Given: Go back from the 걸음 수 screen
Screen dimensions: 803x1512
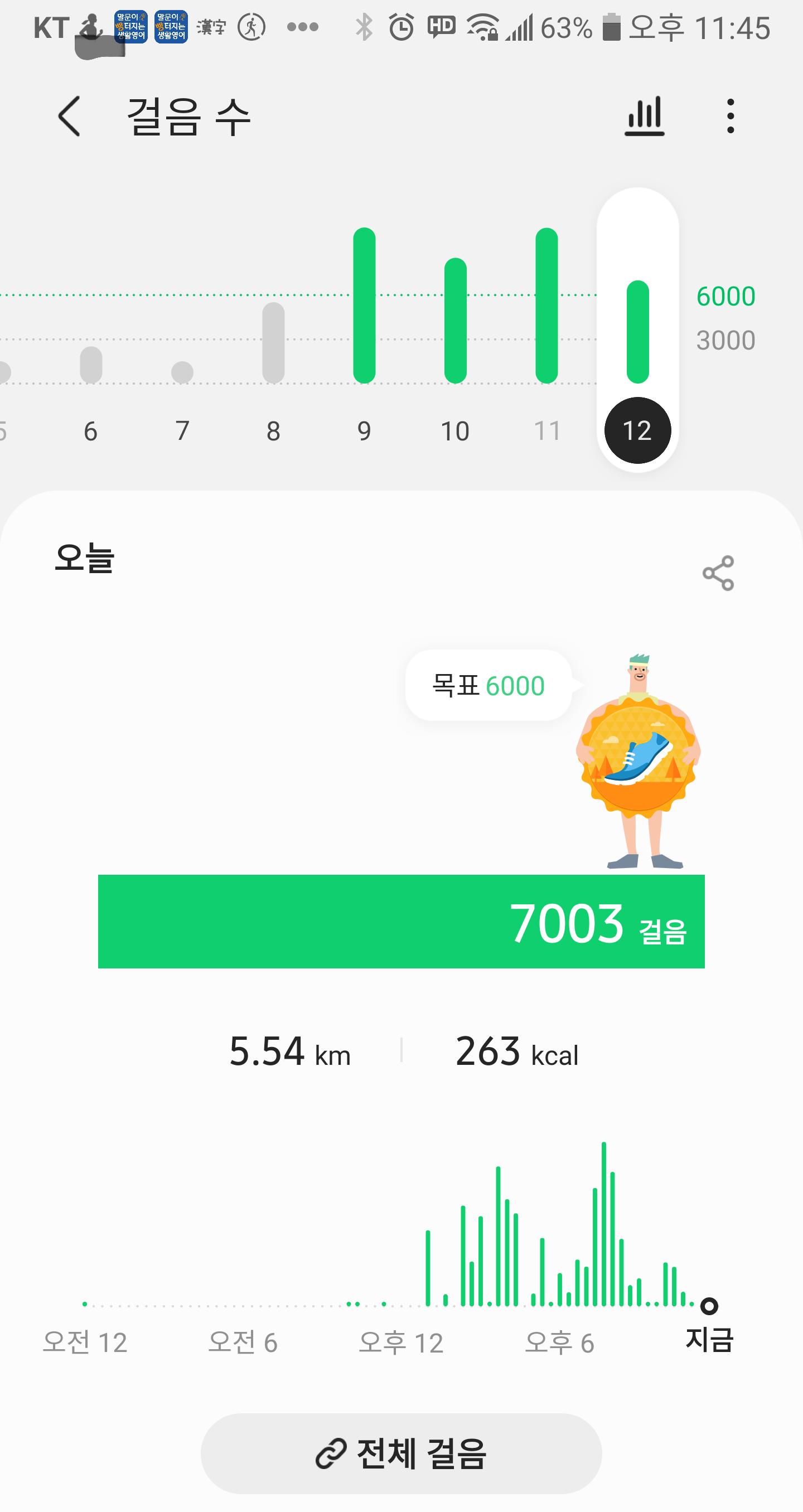Looking at the screenshot, I should 69,116.
